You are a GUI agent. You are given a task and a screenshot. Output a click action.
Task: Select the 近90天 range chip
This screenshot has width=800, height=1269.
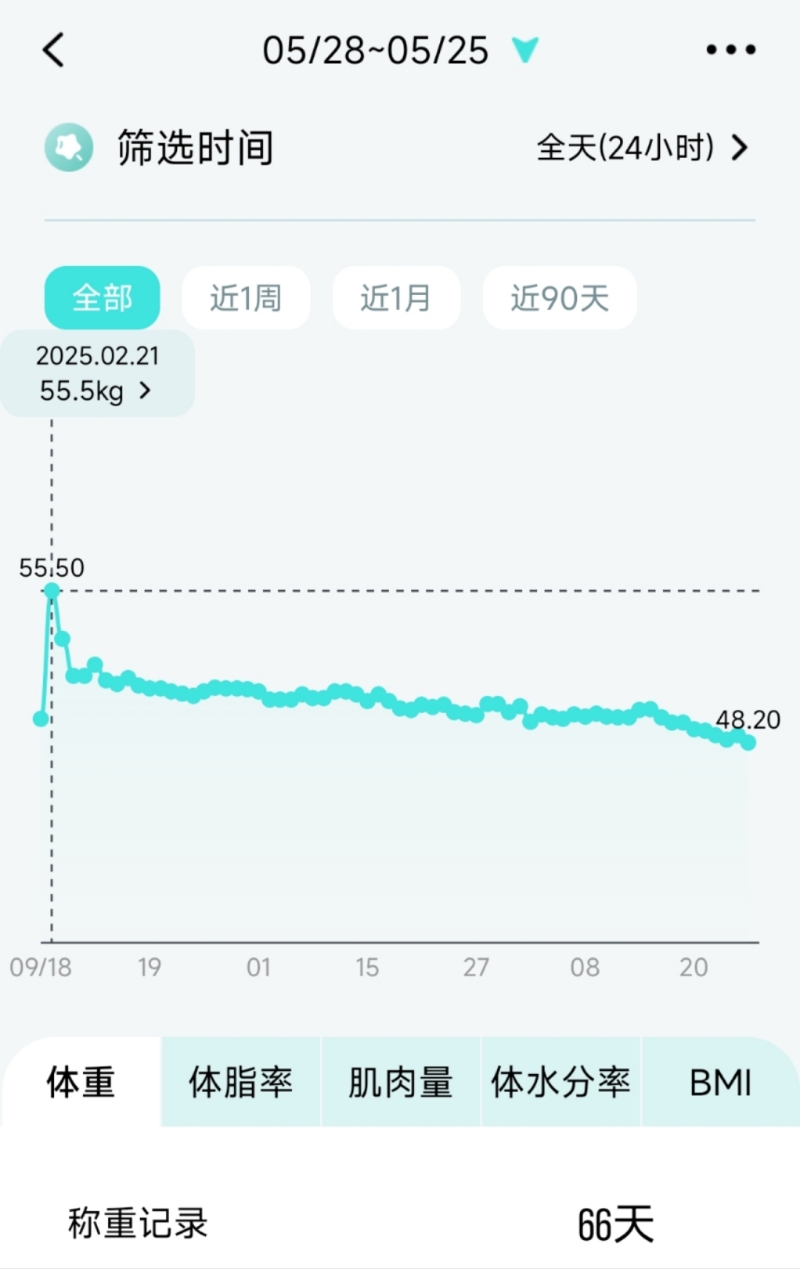tap(559, 298)
